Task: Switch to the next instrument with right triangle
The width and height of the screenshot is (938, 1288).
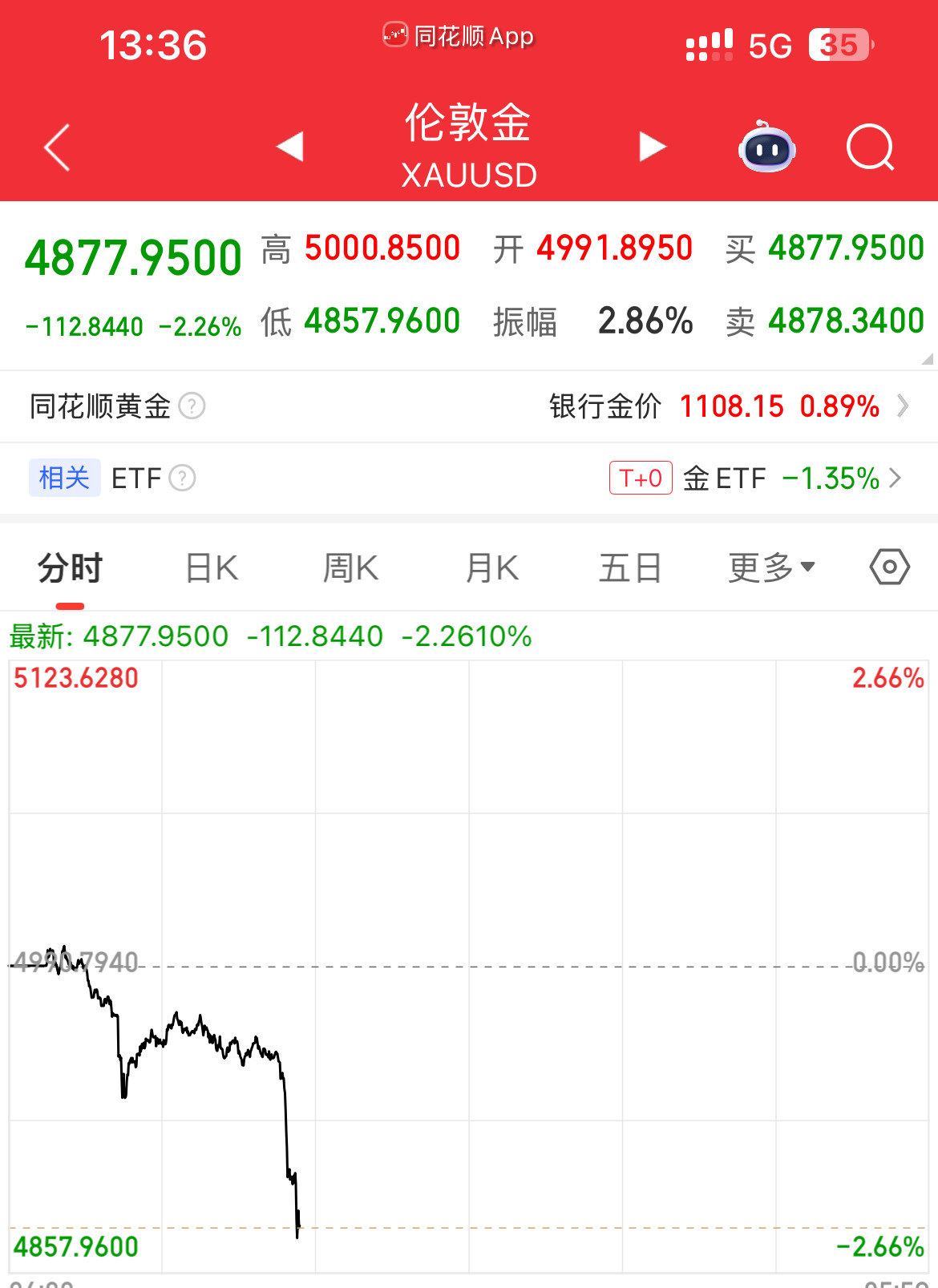Action: pyautogui.click(x=653, y=147)
